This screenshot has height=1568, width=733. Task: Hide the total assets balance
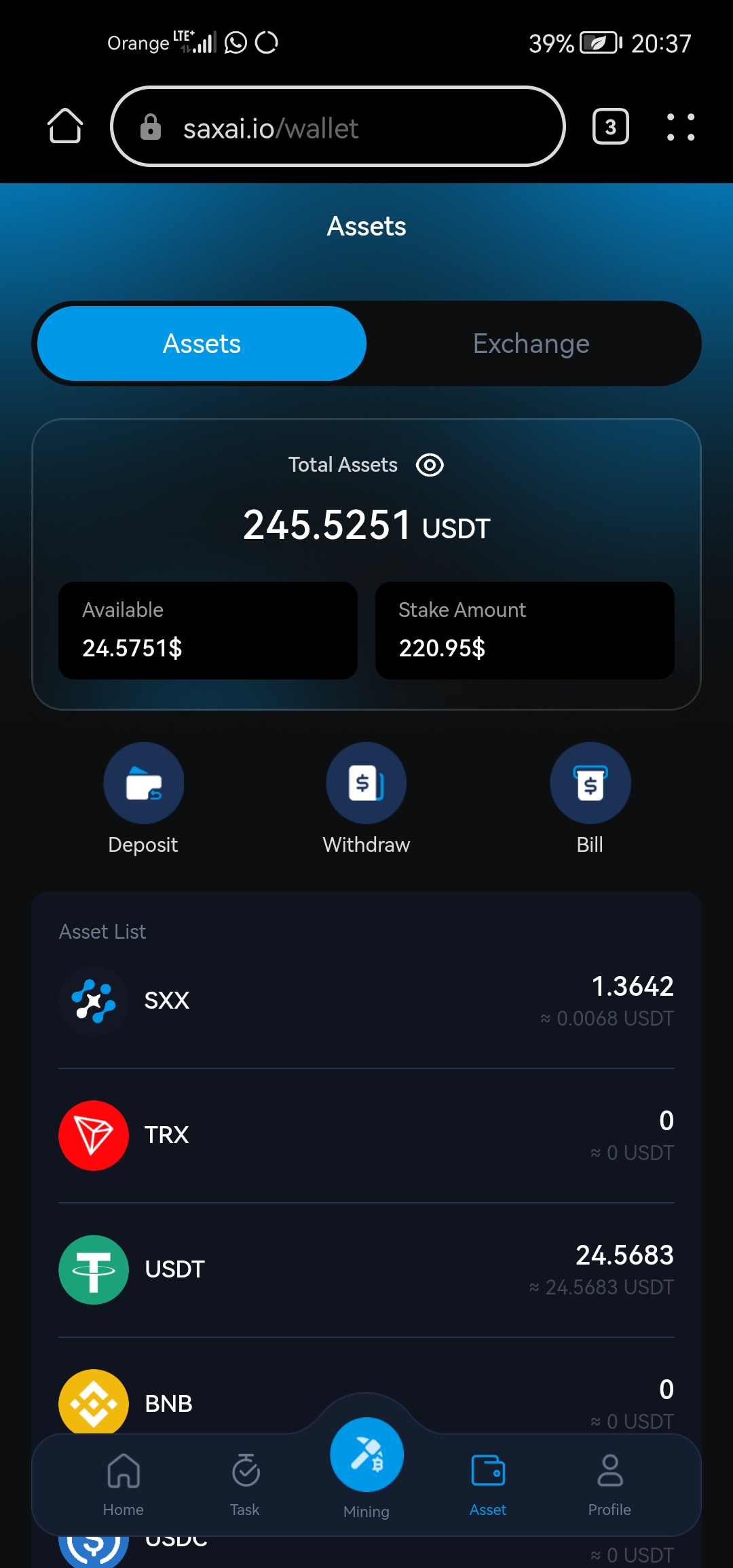[x=430, y=465]
